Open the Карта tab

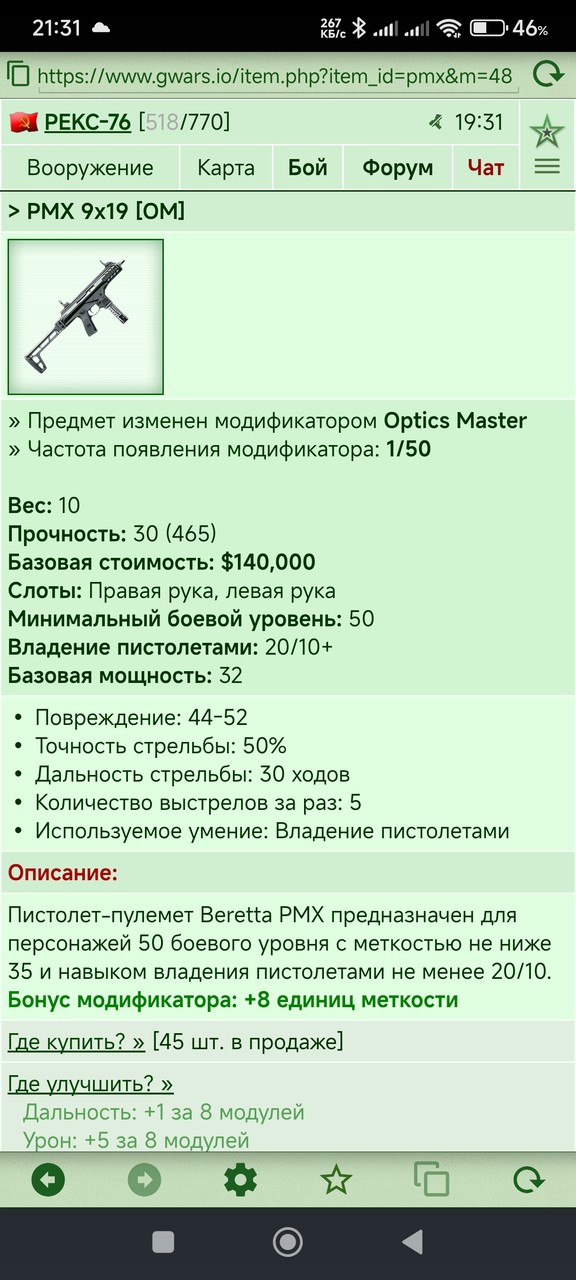[x=226, y=168]
